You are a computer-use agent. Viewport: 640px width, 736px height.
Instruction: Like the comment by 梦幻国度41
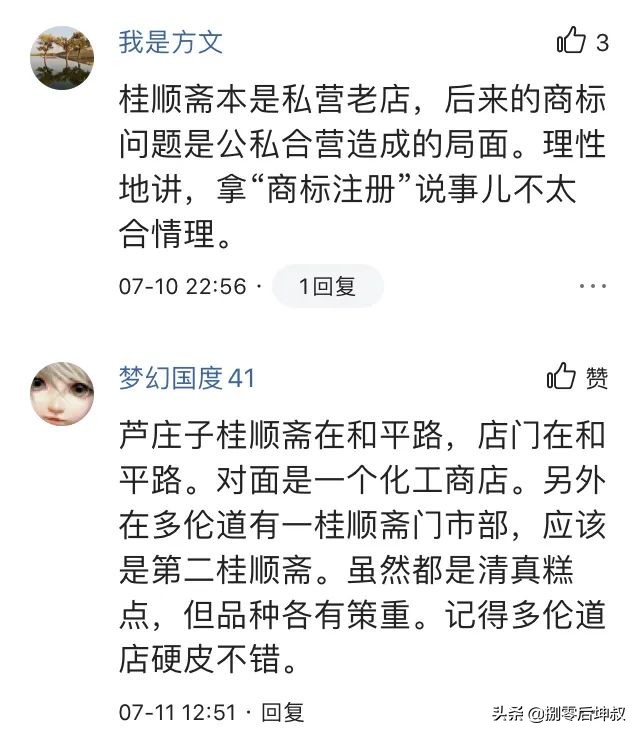pos(563,377)
